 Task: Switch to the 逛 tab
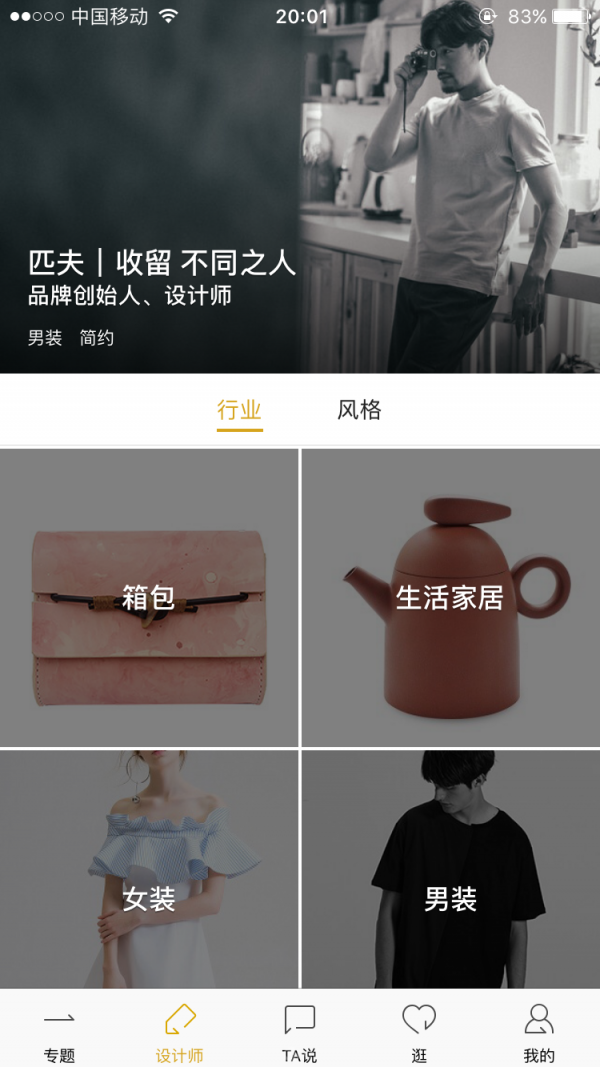[x=419, y=1032]
